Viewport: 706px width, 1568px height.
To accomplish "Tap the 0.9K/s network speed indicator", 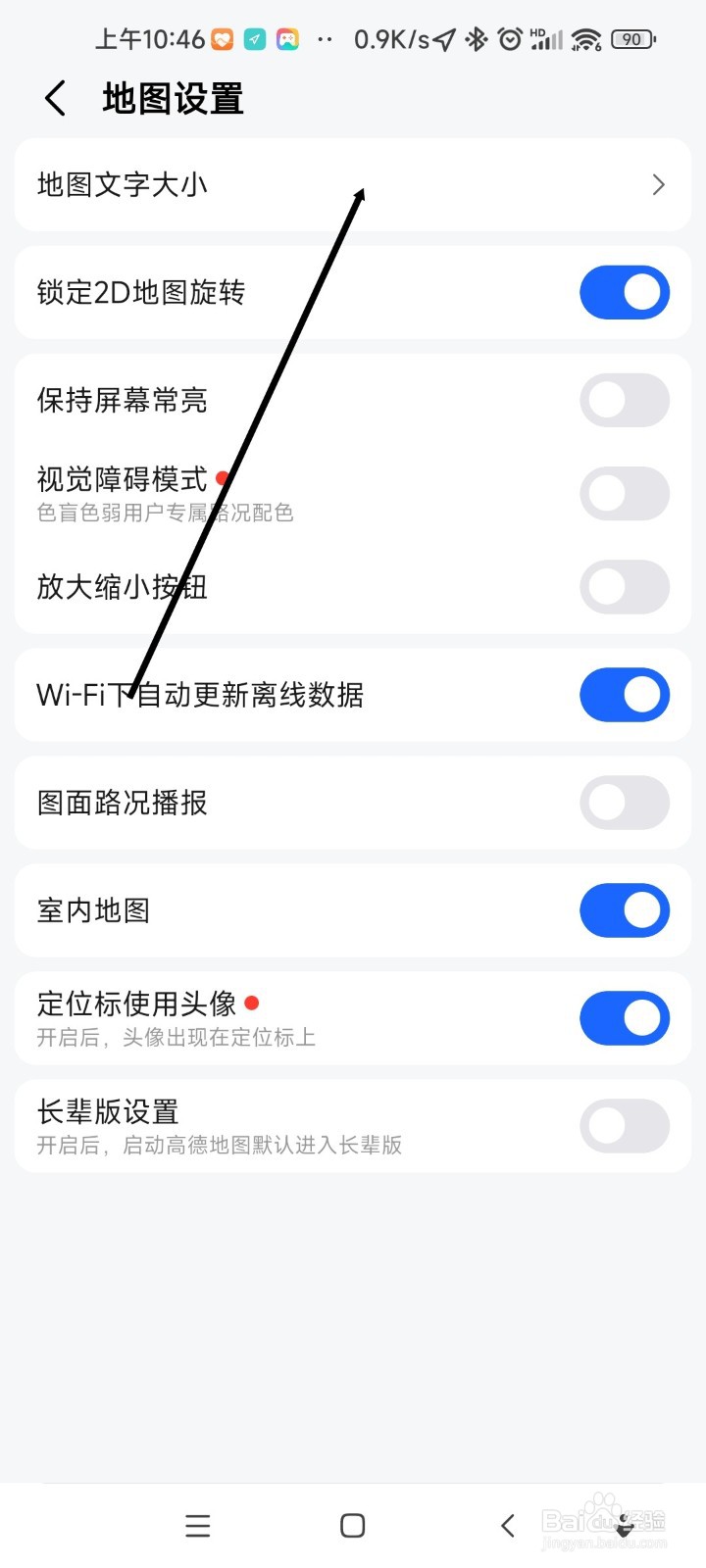I will [x=390, y=39].
